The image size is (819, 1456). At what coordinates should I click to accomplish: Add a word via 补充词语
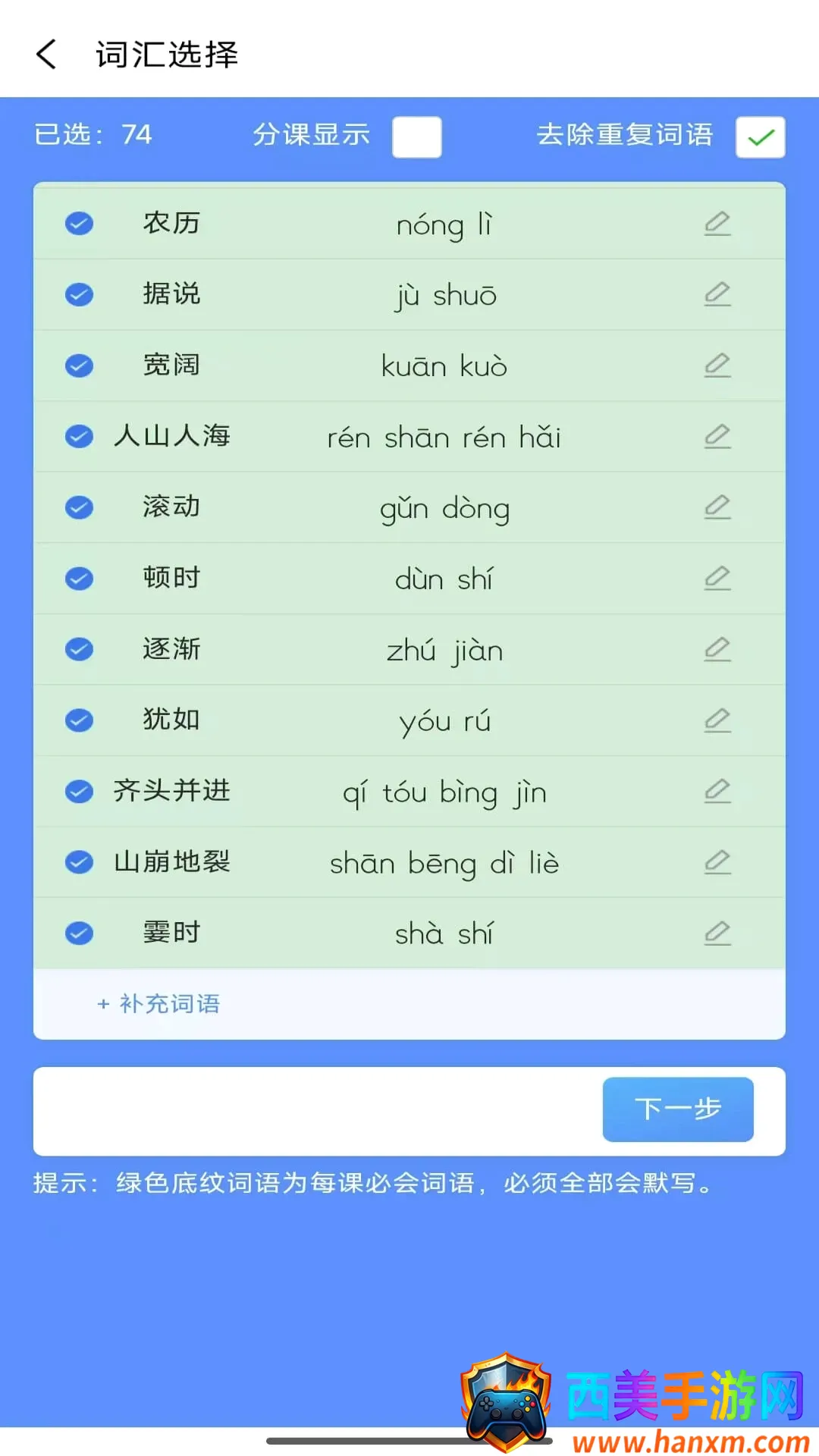pos(158,1004)
